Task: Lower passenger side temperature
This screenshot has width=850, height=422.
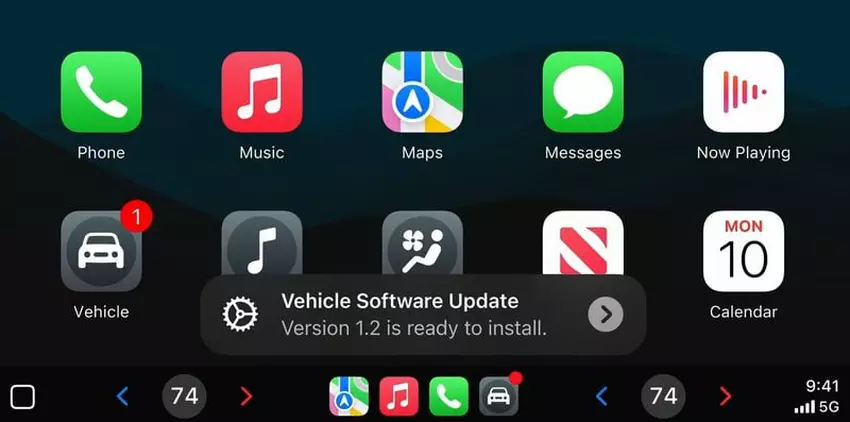Action: tap(601, 397)
